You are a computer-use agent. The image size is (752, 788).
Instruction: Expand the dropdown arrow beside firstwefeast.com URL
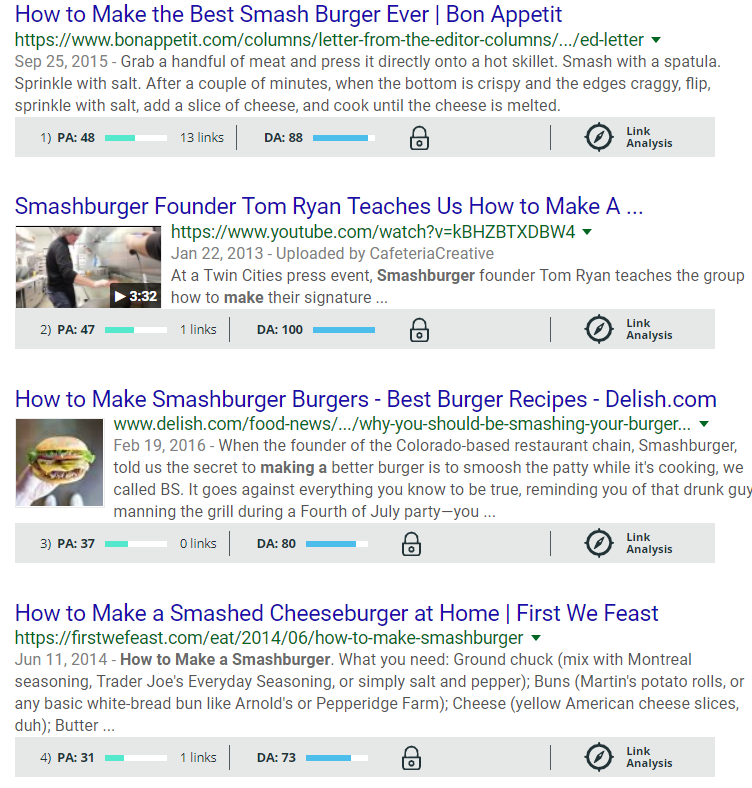coord(536,638)
